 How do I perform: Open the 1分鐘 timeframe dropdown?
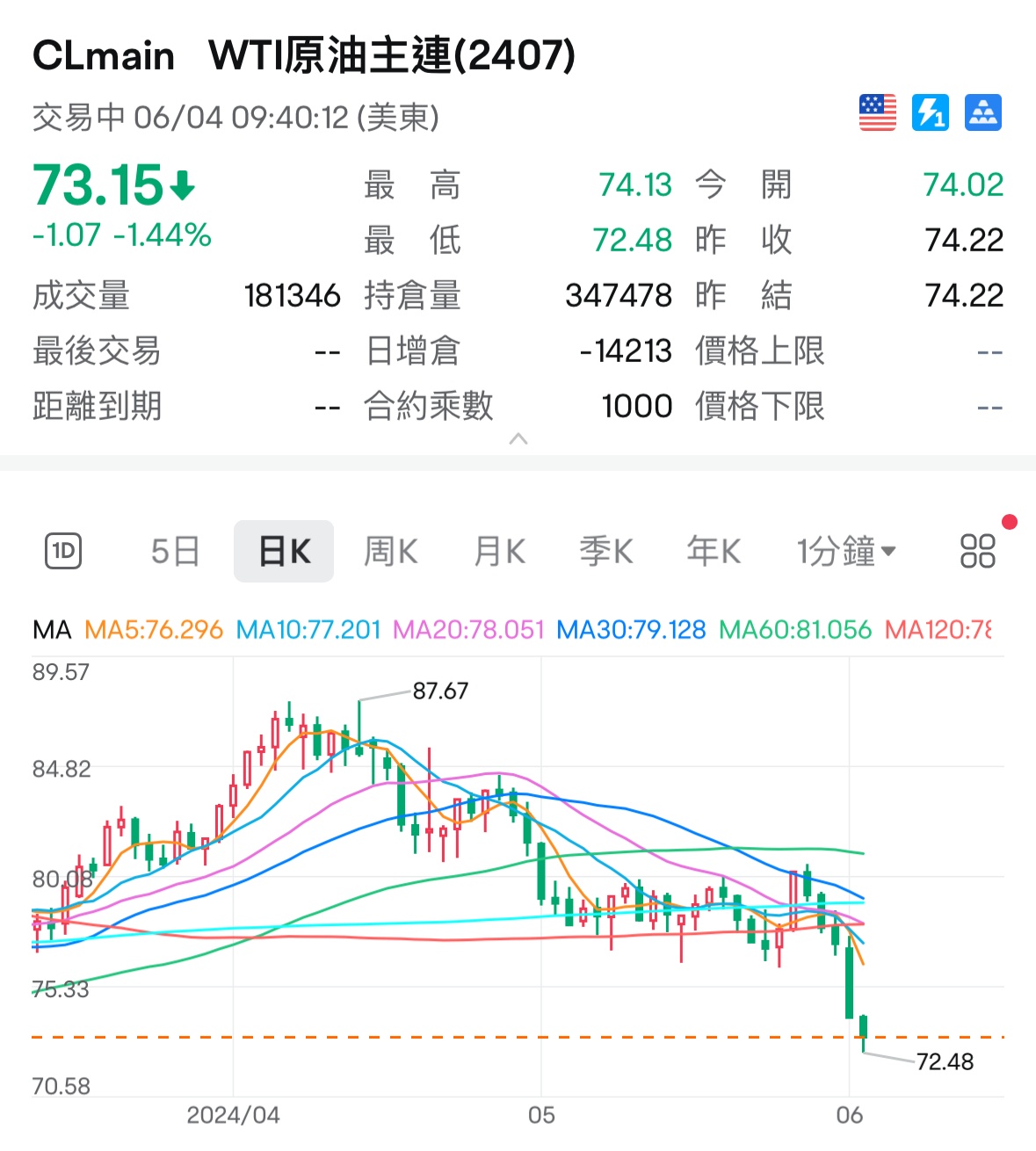pyautogui.click(x=844, y=551)
